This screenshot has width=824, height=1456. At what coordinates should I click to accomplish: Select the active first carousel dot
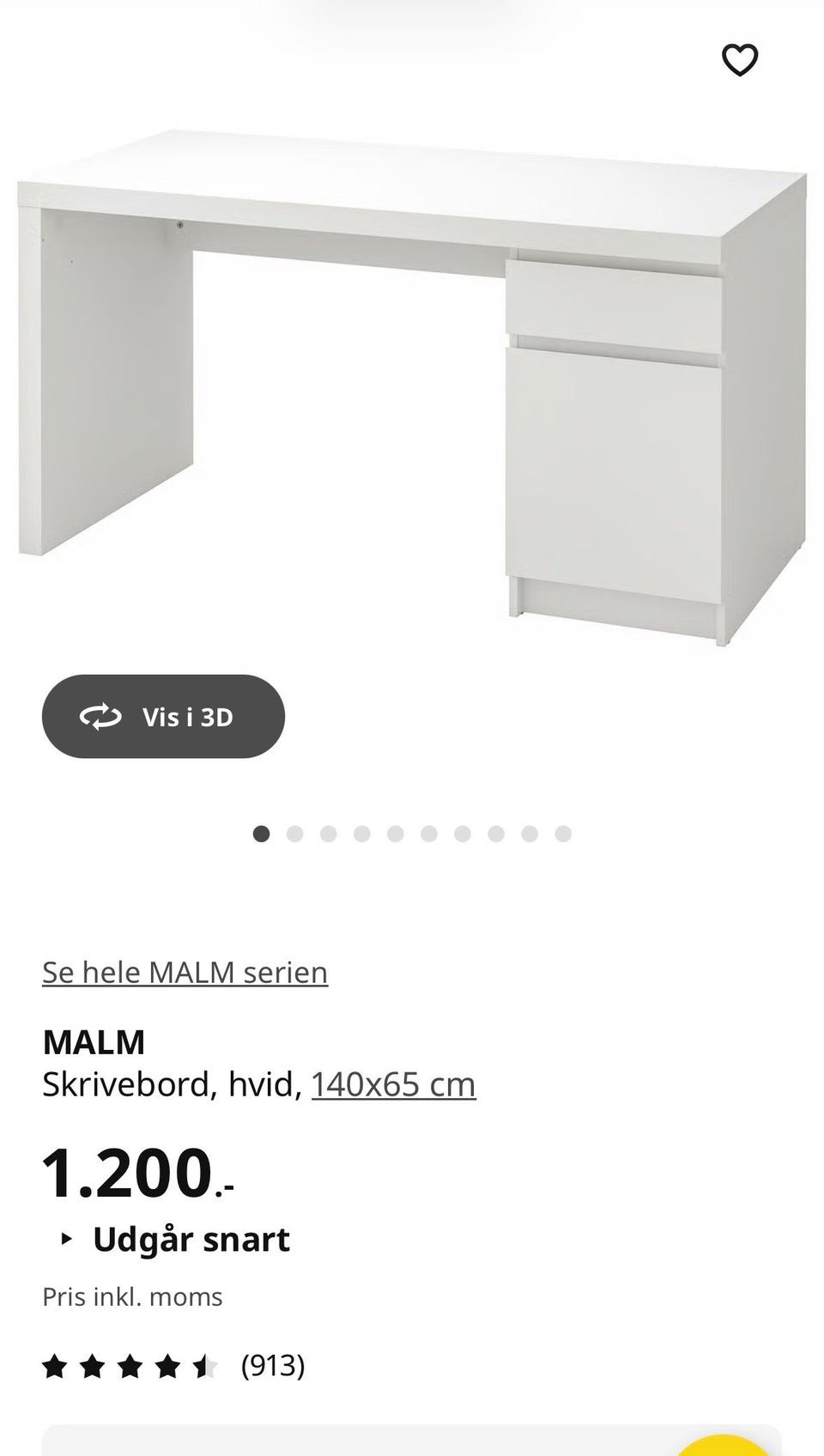pos(260,831)
